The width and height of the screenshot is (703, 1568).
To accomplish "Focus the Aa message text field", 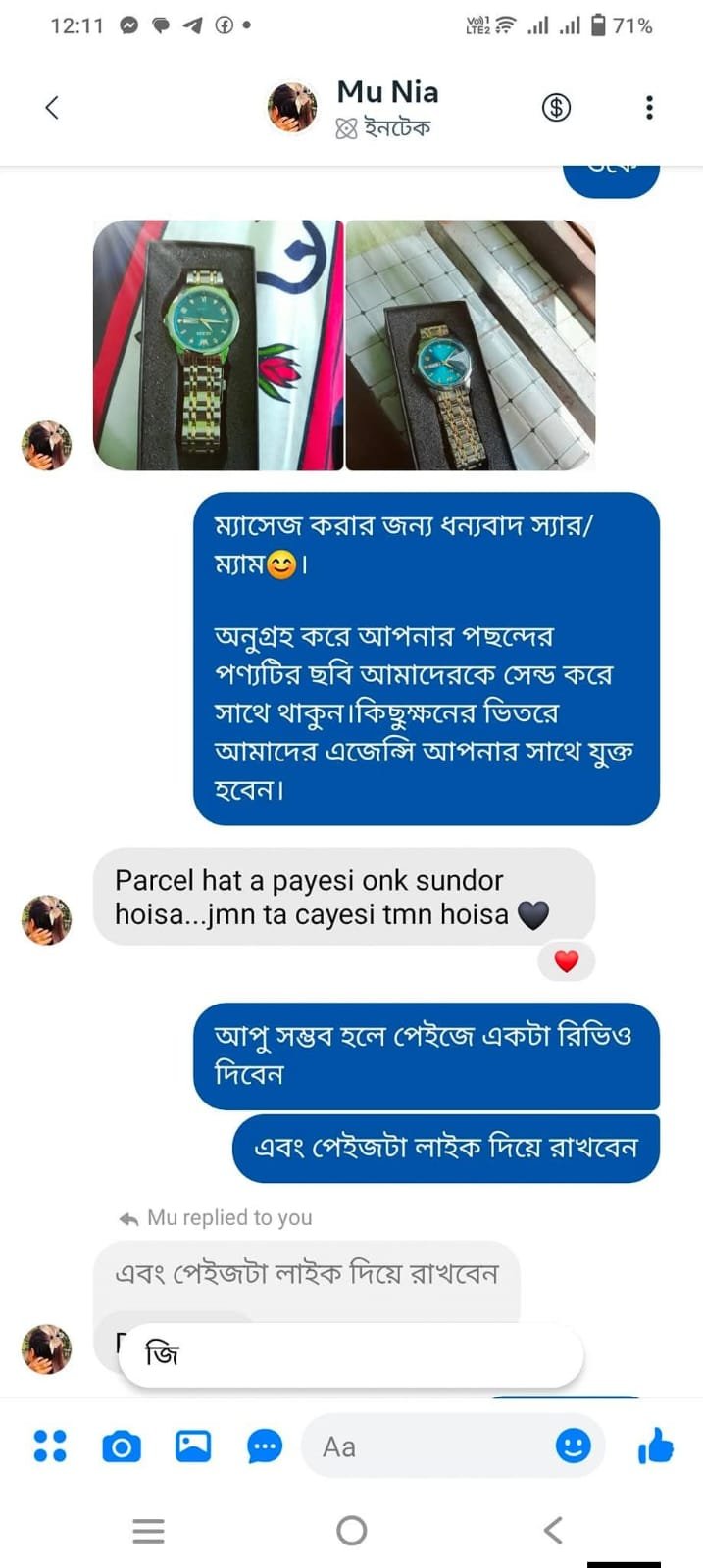I will tap(431, 1446).
